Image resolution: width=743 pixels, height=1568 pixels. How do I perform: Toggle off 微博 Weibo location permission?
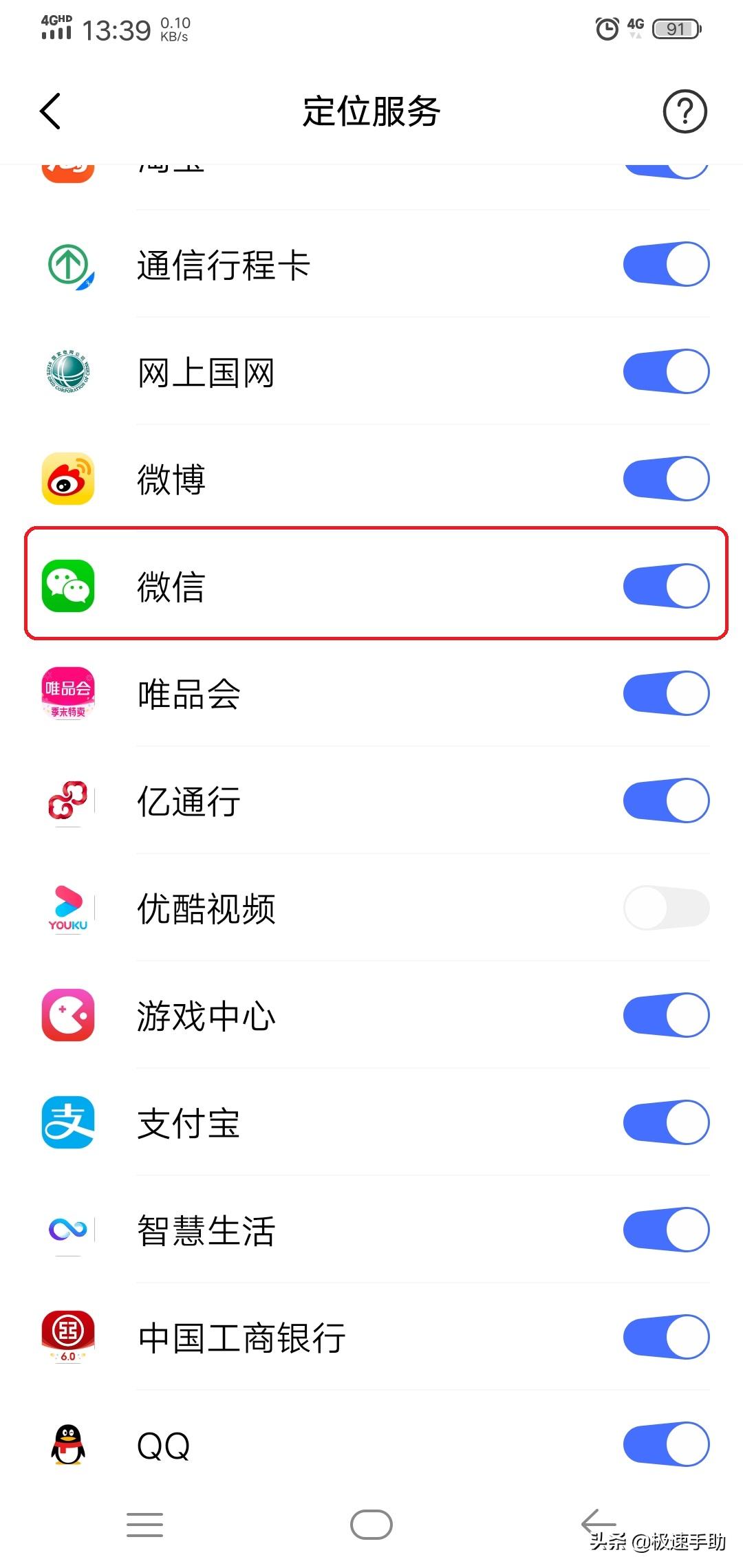point(665,479)
